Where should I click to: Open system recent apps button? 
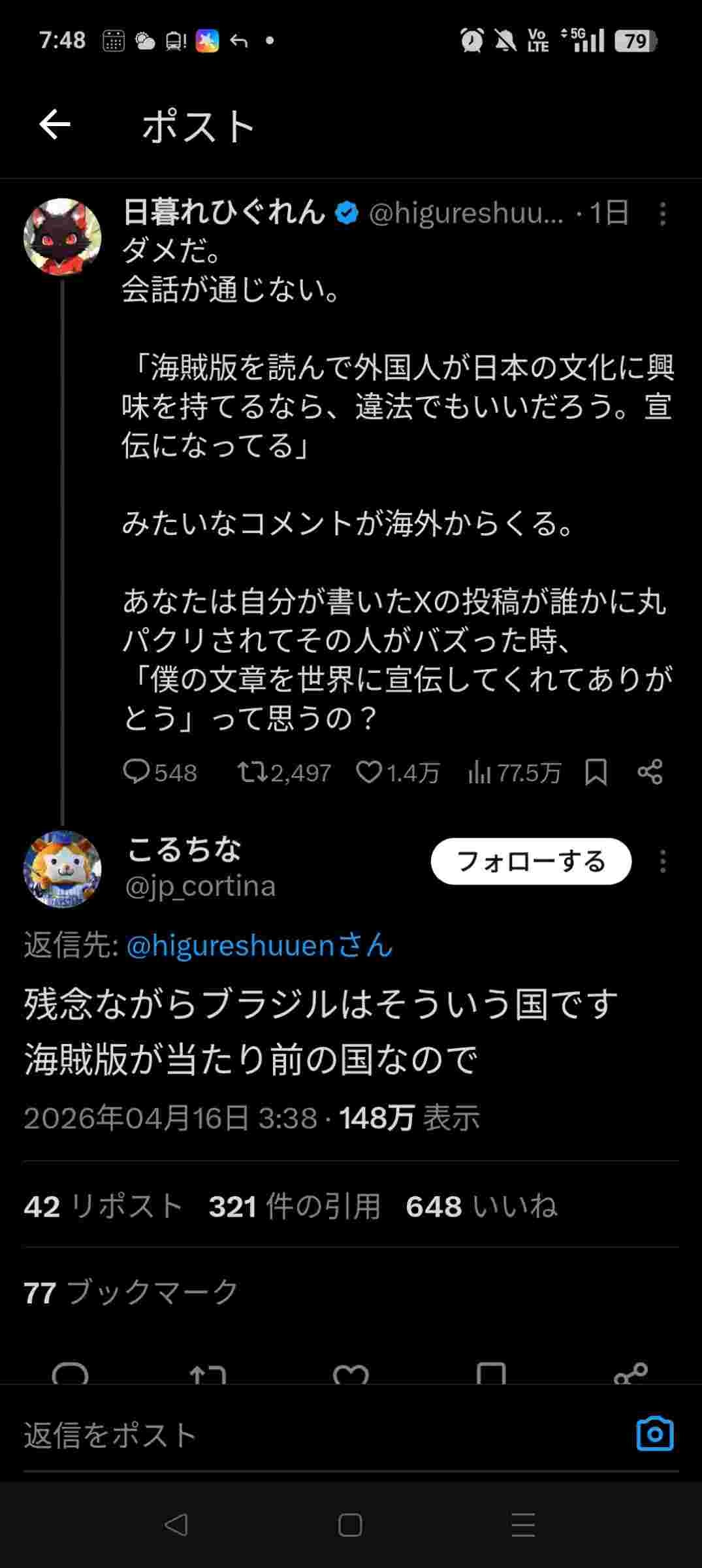pos(523,1525)
